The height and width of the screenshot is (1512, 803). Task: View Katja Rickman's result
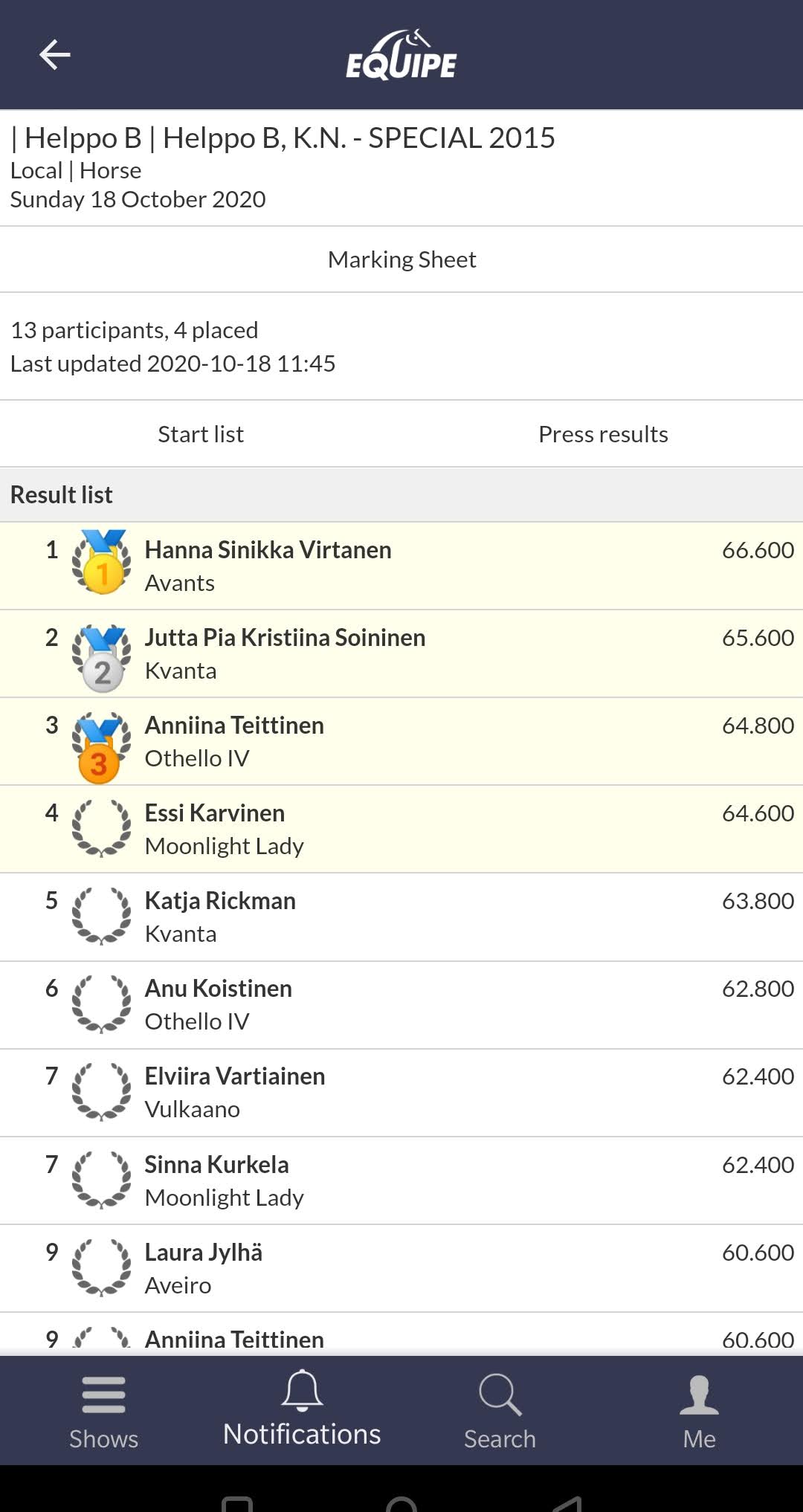(401, 917)
